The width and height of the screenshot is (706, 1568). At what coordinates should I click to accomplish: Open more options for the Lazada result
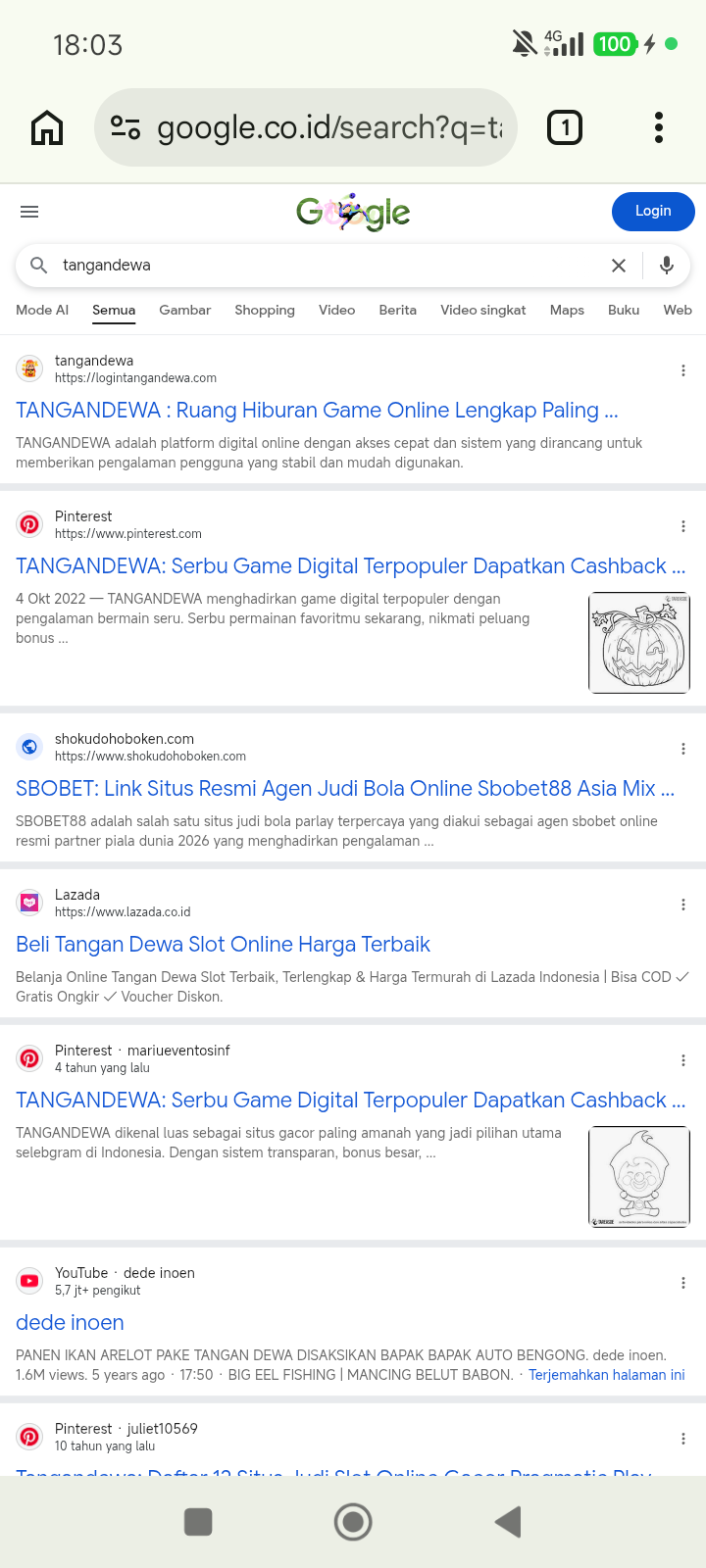point(683,905)
